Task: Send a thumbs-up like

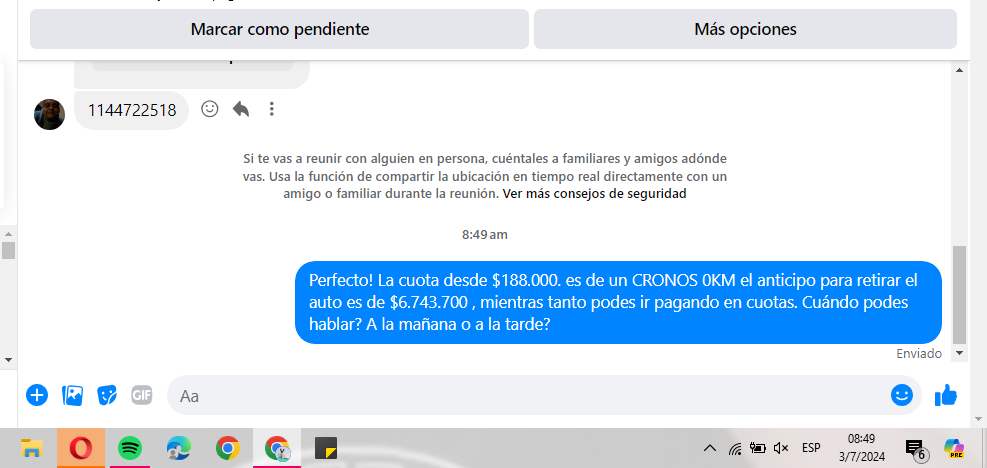Action: 946,396
